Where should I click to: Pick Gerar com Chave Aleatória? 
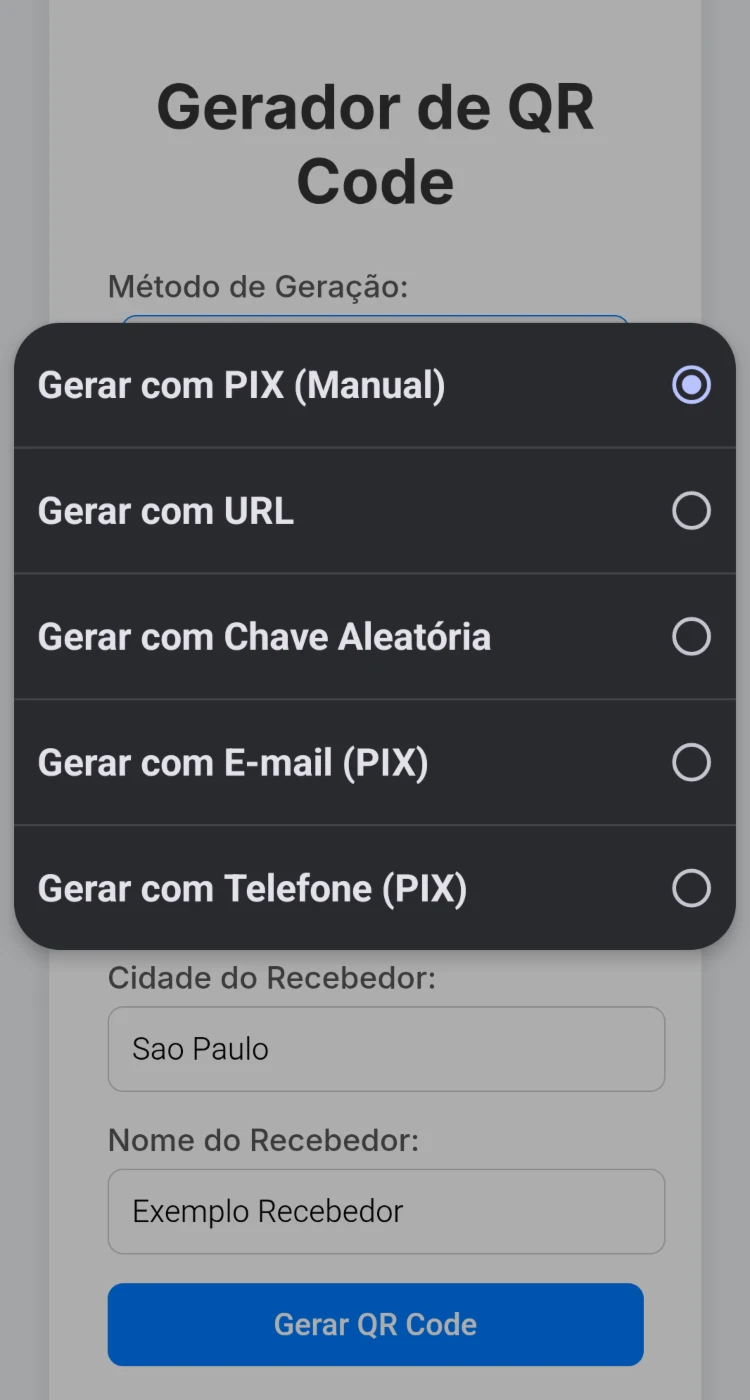click(375, 637)
